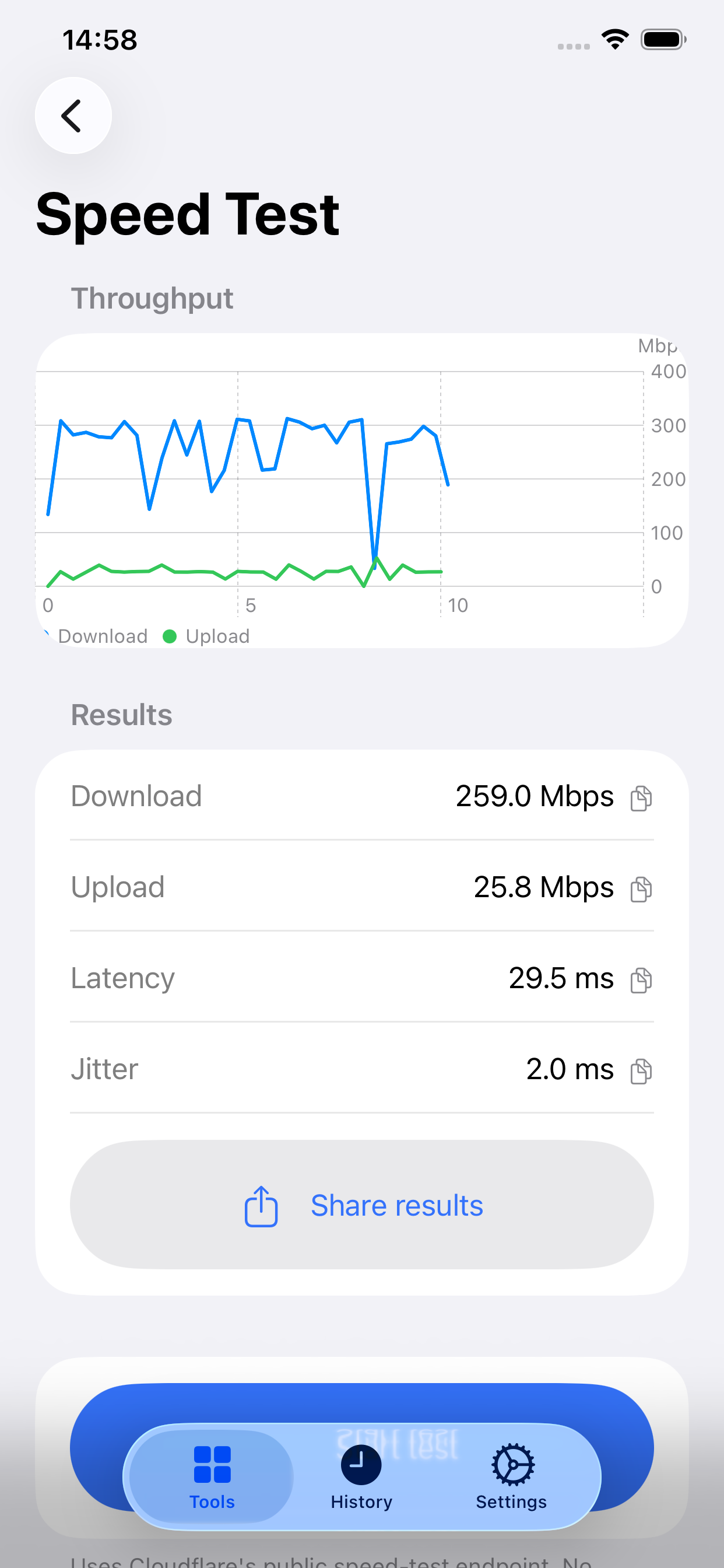Copy the Download speed value

click(641, 798)
